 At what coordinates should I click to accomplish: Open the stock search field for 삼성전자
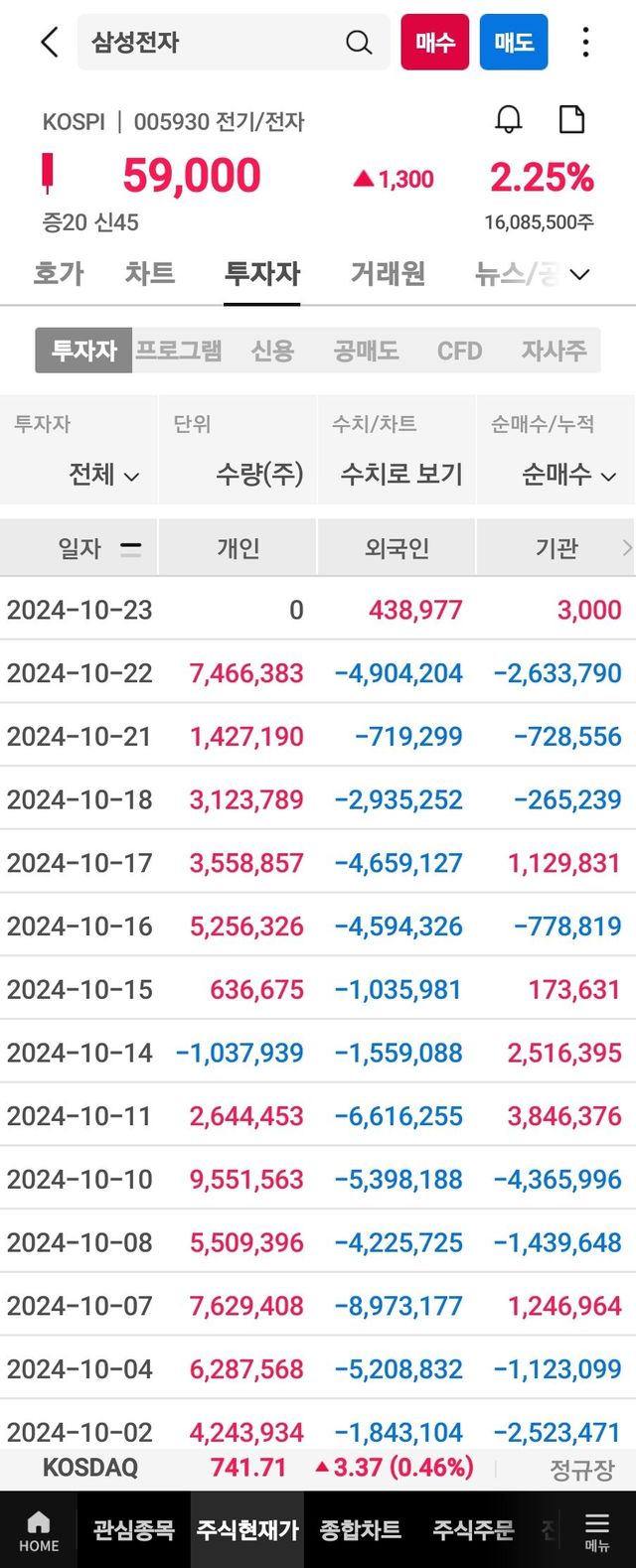[234, 43]
